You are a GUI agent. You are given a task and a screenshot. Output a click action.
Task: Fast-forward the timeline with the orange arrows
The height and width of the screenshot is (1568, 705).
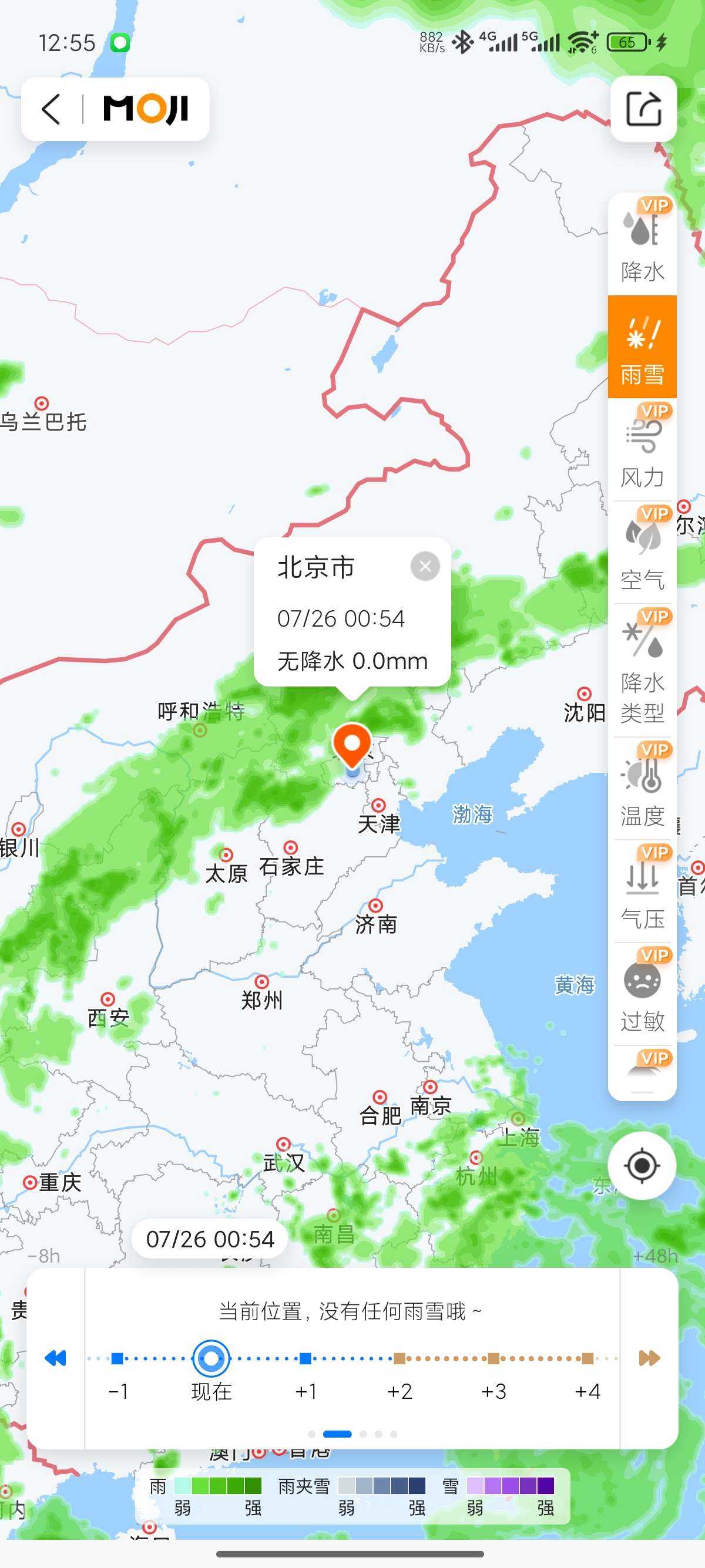649,1358
